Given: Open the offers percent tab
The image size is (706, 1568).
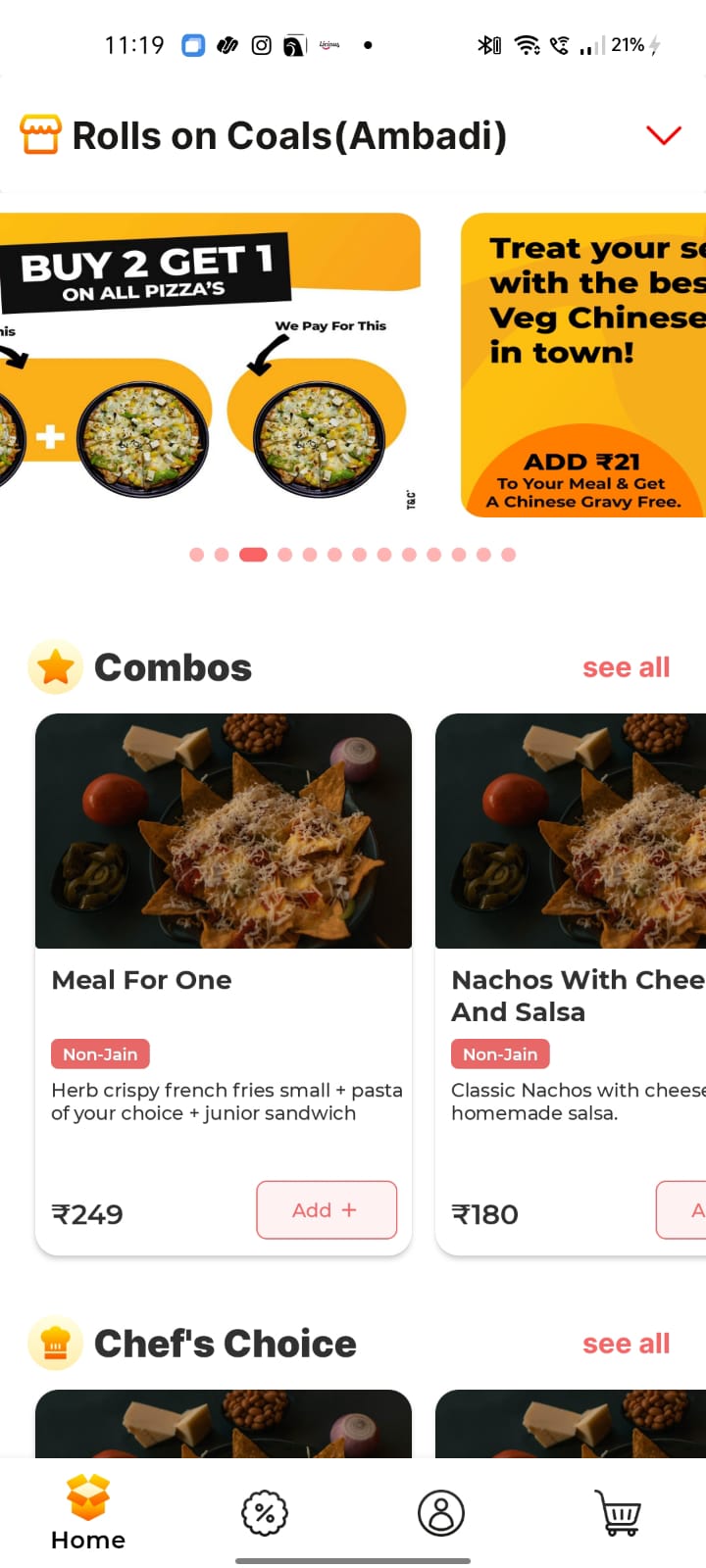Looking at the screenshot, I should pos(265,1513).
